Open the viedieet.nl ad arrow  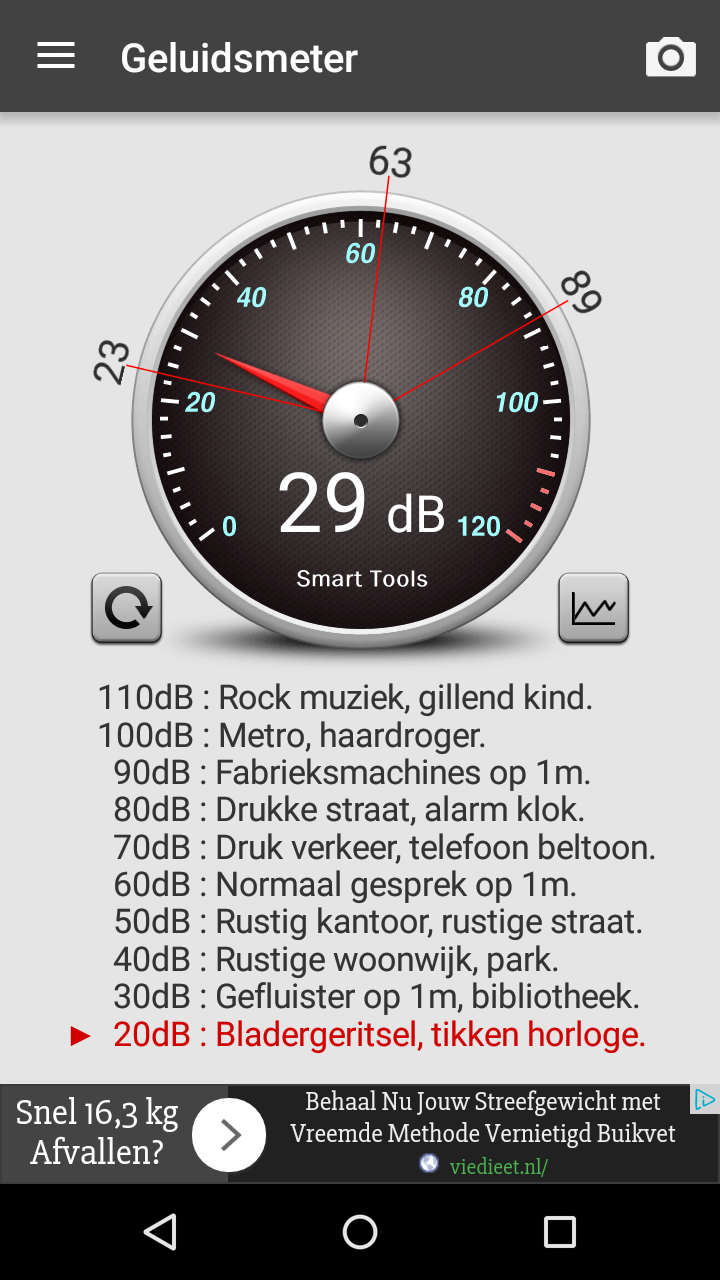(229, 1135)
